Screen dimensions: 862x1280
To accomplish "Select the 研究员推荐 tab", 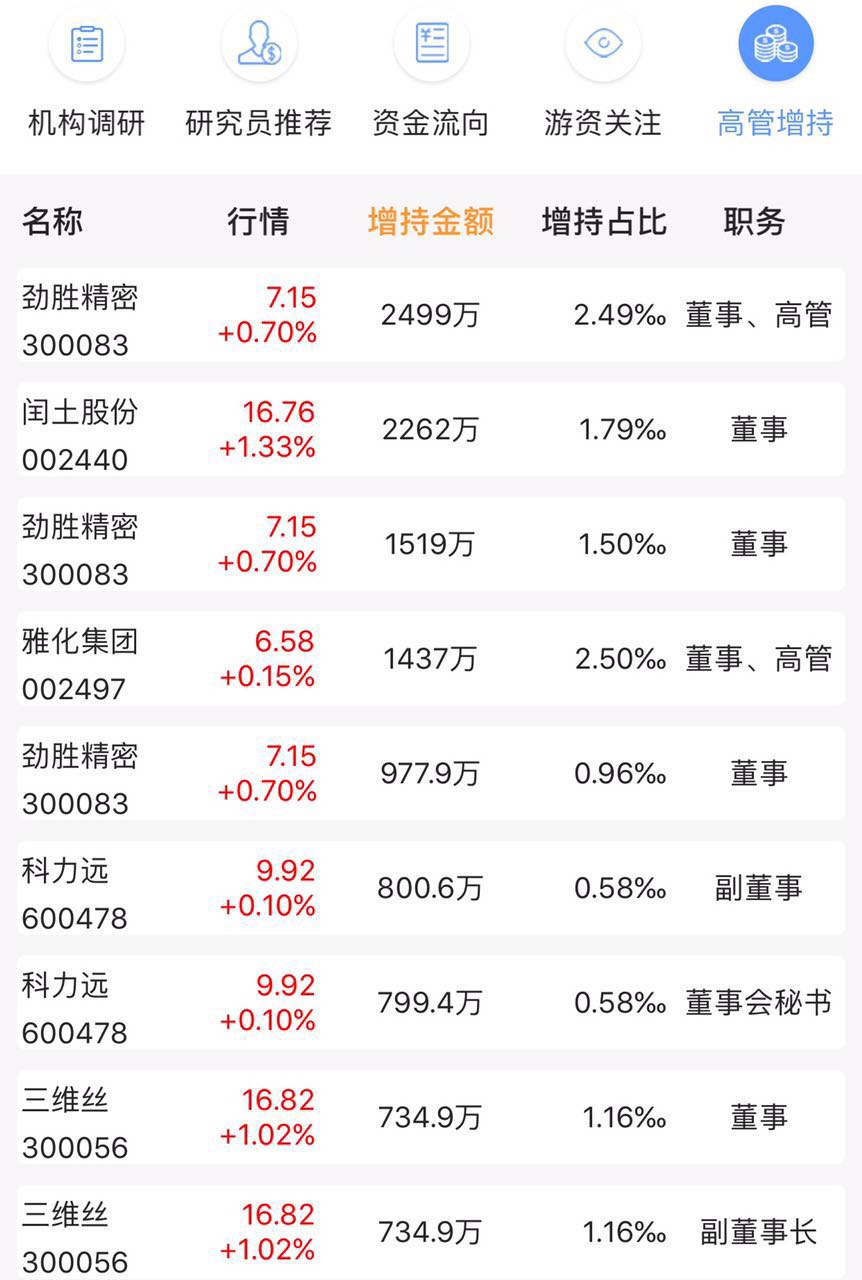I will click(x=258, y=120).
